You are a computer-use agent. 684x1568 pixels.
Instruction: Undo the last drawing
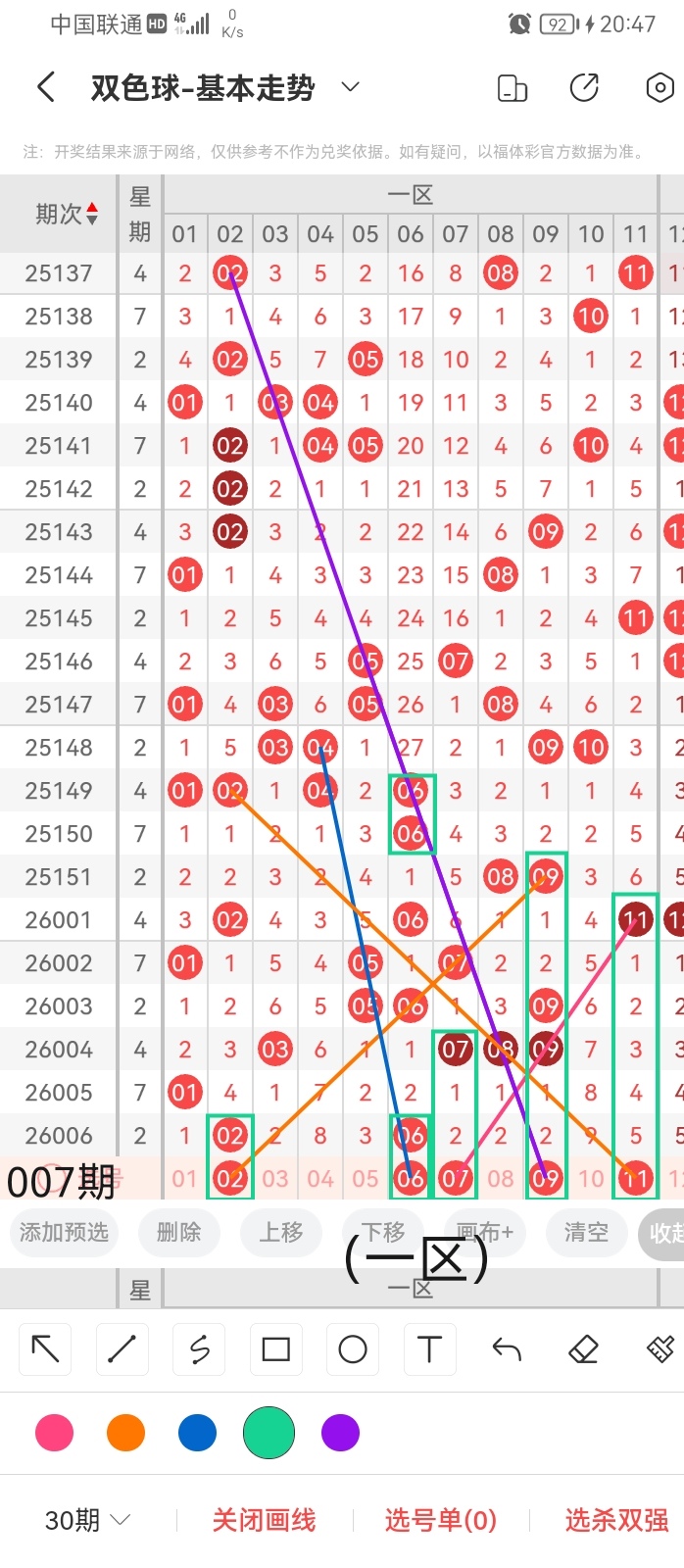coord(507,1349)
